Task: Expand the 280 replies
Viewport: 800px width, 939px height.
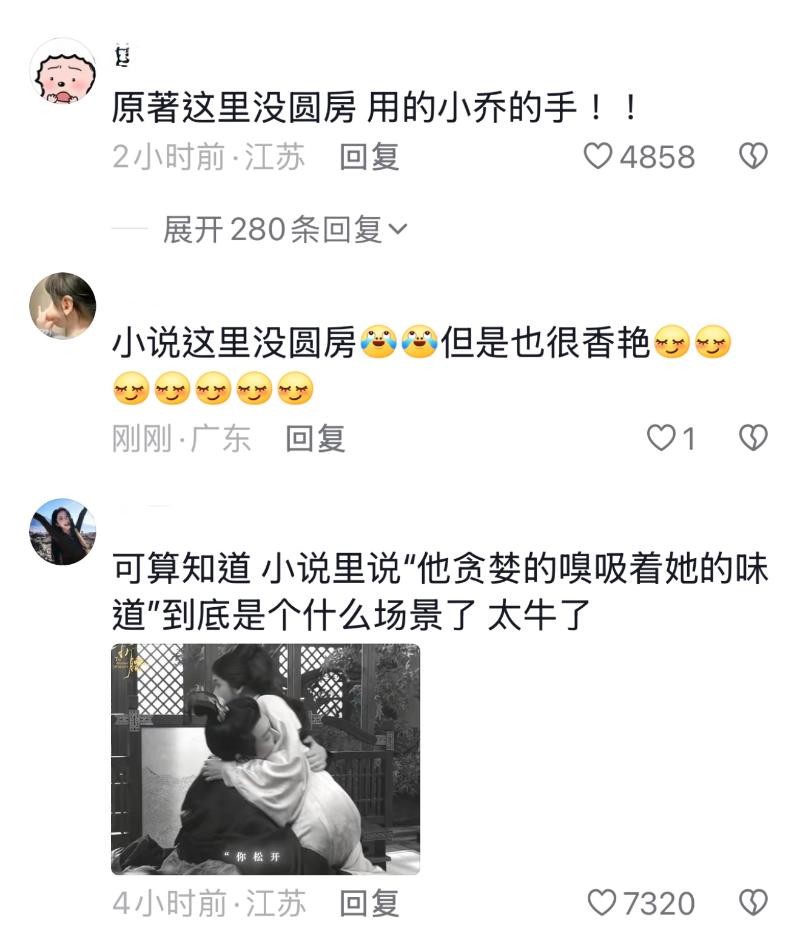Action: 285,230
